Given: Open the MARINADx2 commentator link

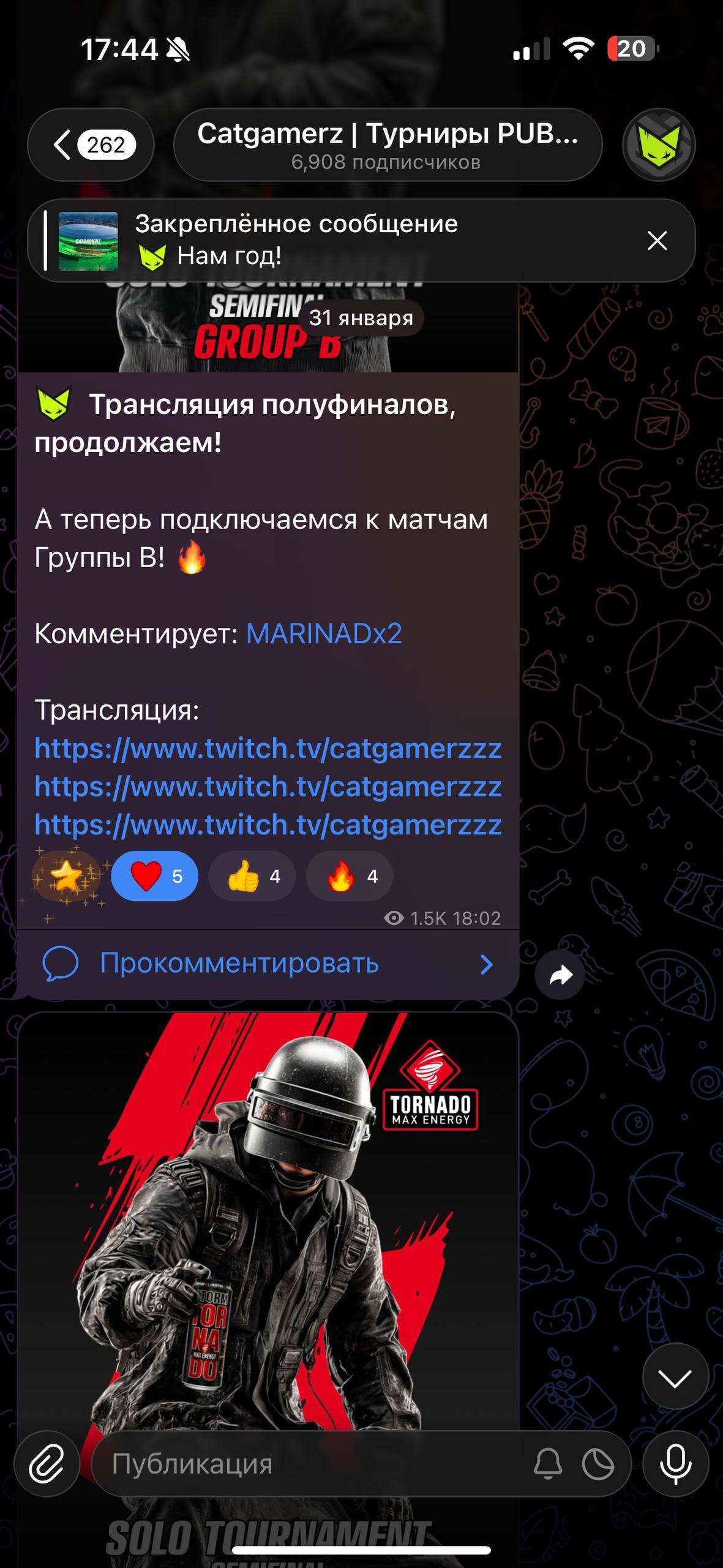Looking at the screenshot, I should click(x=324, y=633).
